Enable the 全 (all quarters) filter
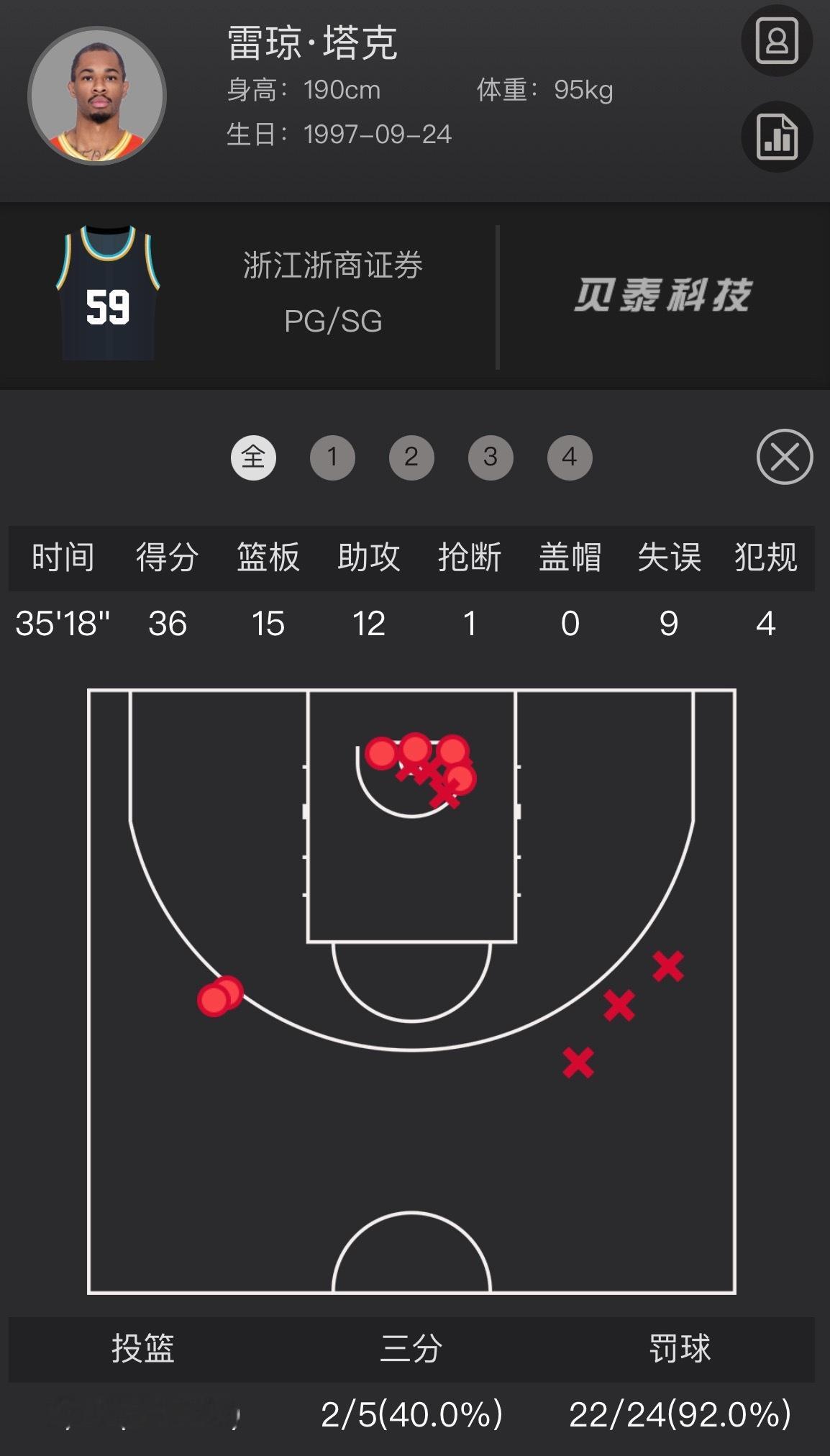This screenshot has height=1456, width=830. click(255, 458)
